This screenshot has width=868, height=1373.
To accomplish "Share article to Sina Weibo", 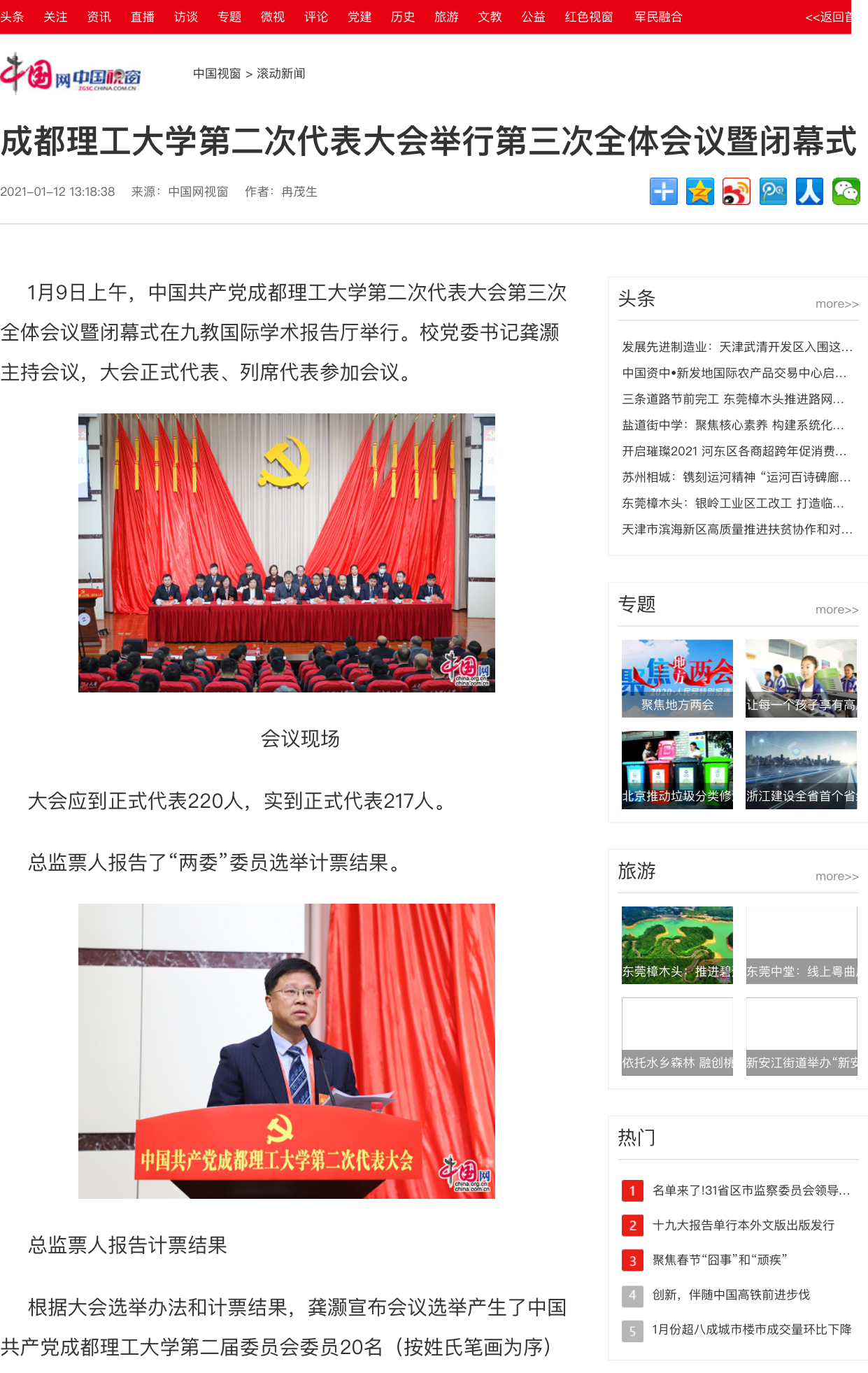I will (736, 191).
